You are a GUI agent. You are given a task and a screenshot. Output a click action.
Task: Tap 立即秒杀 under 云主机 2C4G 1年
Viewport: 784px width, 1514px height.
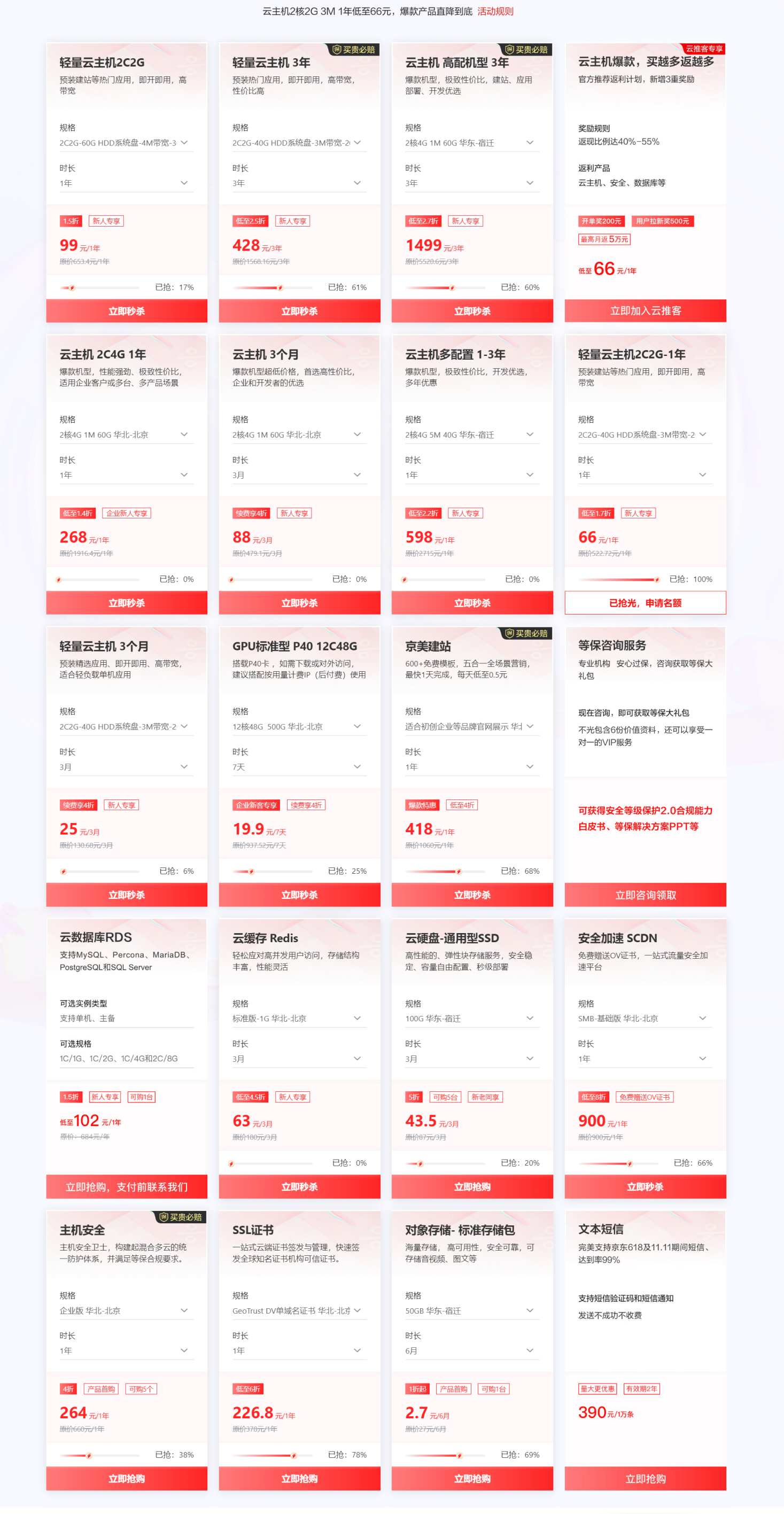point(126,603)
